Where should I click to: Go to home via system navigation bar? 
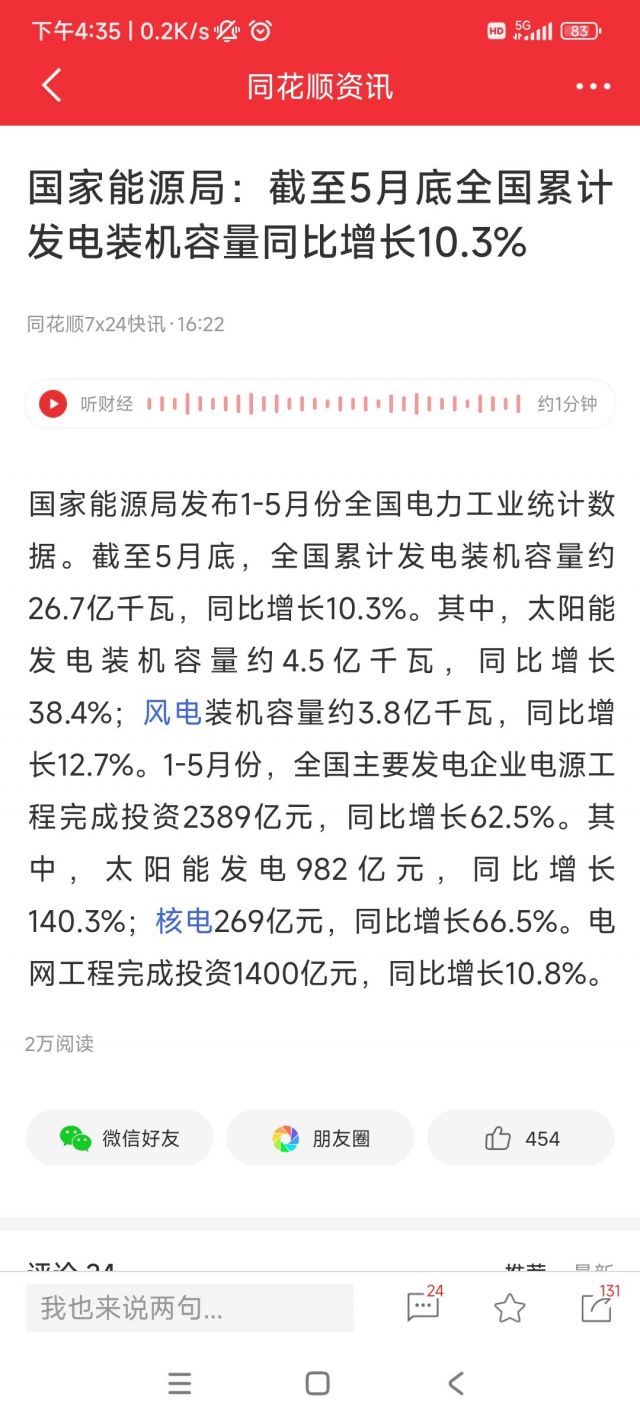point(318,1383)
